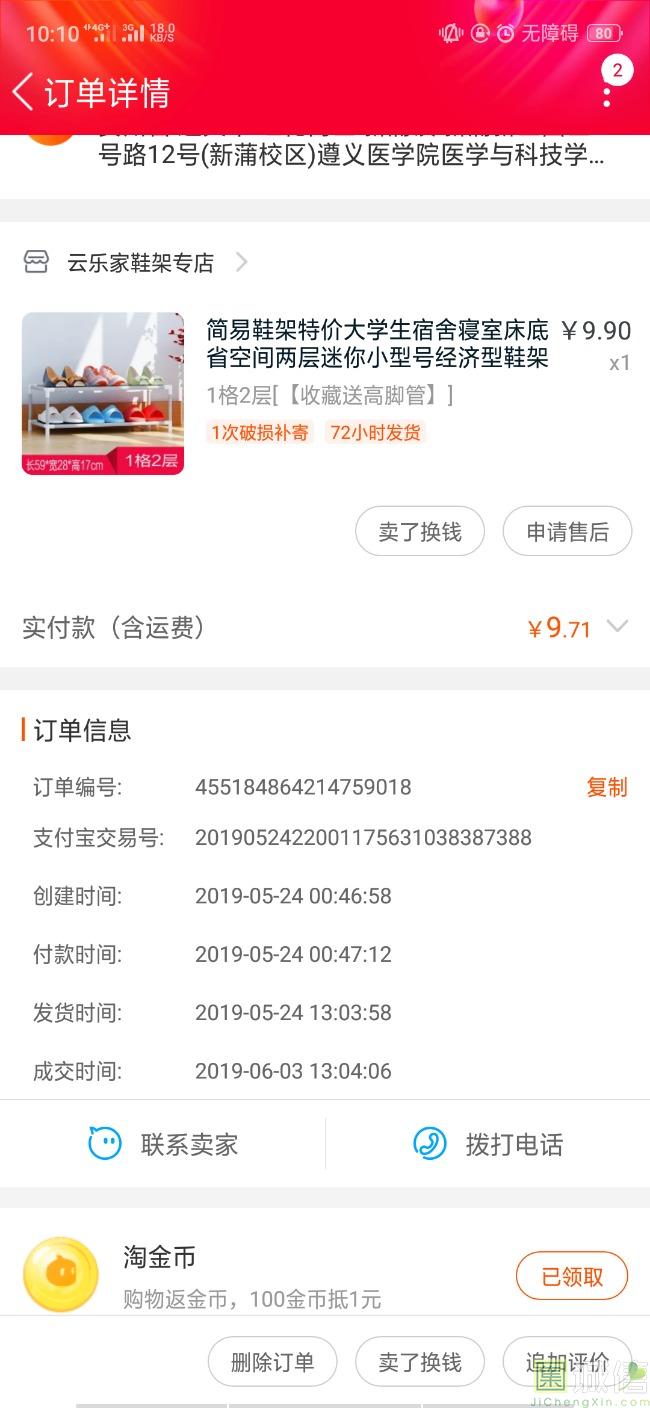Viewport: 650px width, 1408px height.
Task: Go back from order details
Action: point(24,92)
